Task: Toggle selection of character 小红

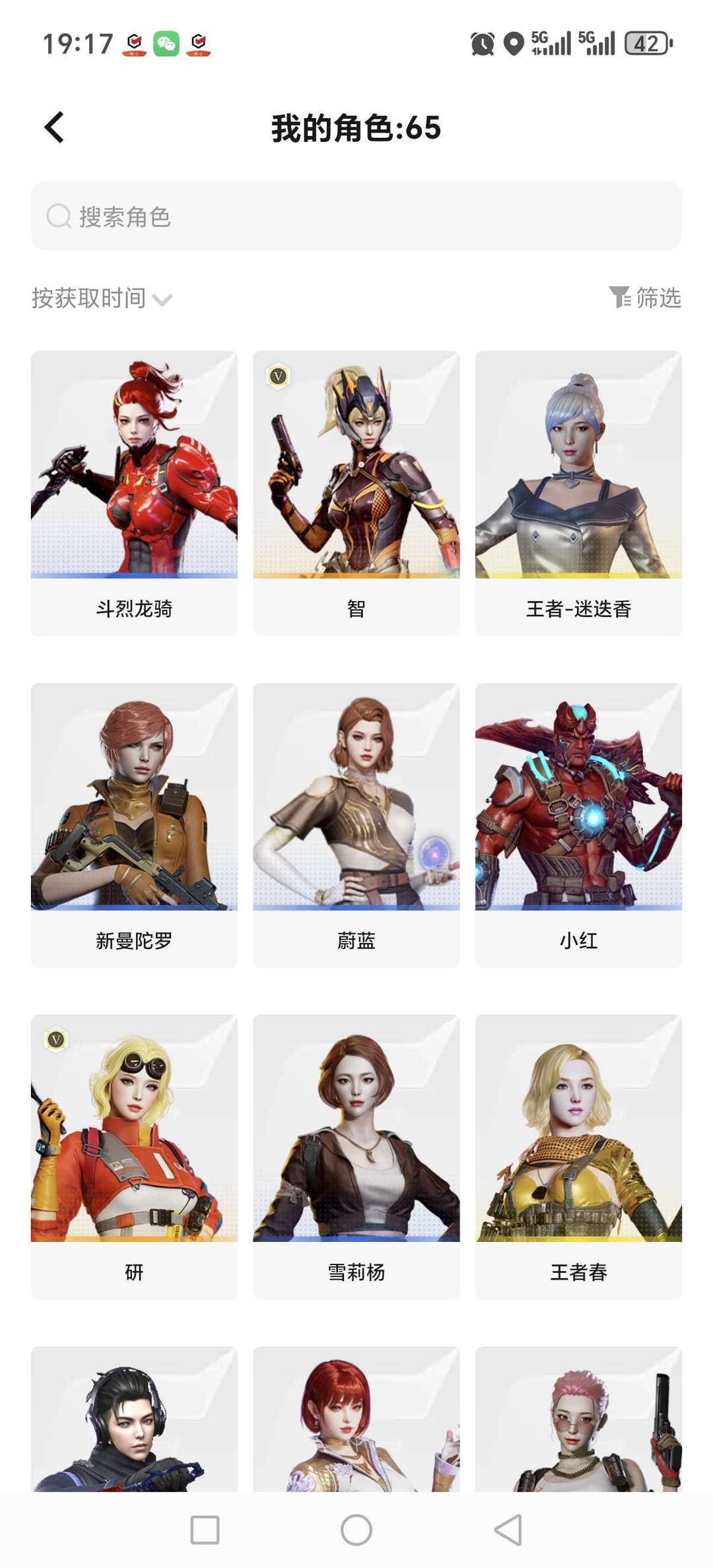Action: (579, 818)
